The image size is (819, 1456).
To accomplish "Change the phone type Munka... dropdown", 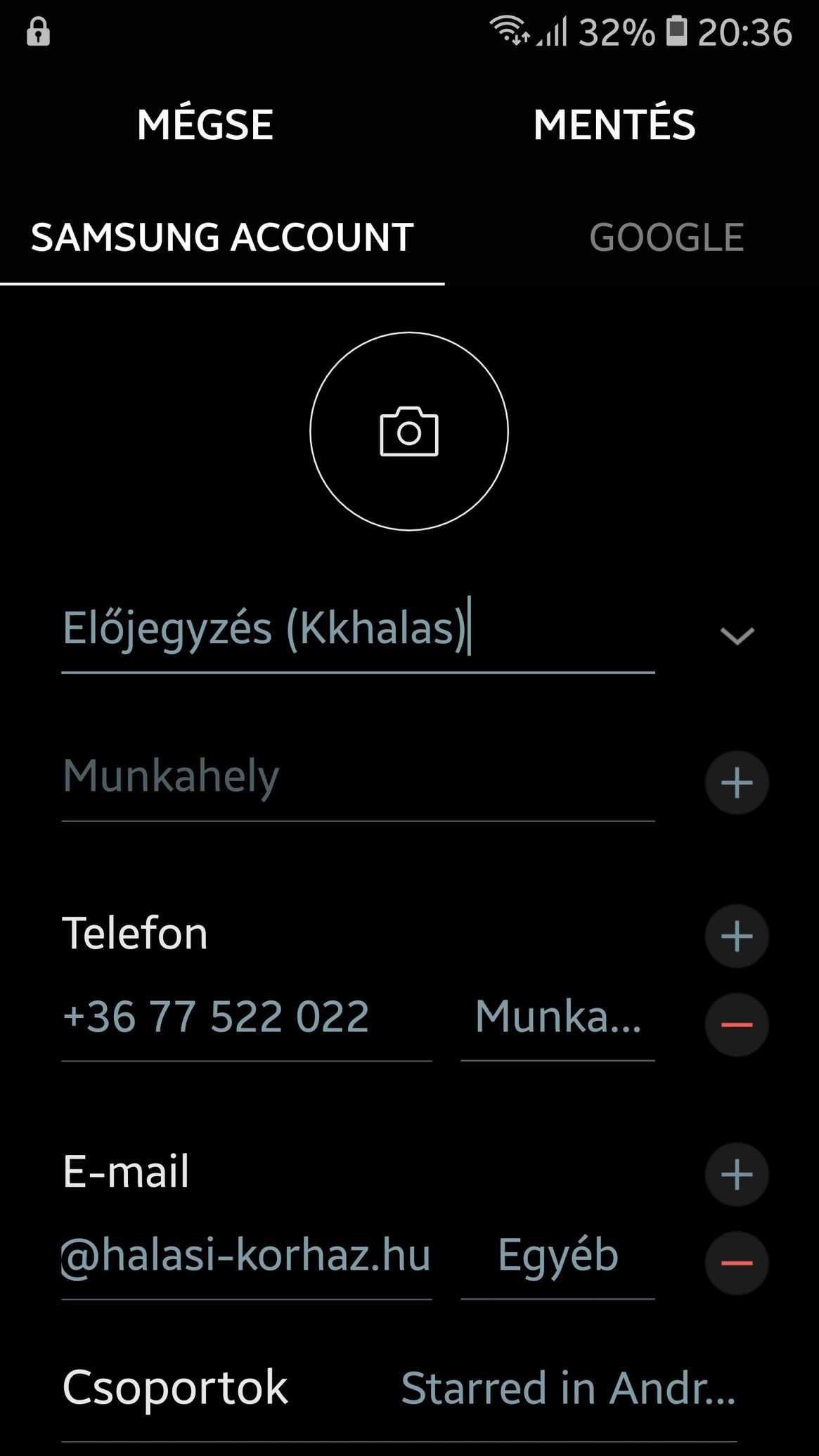I will tap(557, 1017).
